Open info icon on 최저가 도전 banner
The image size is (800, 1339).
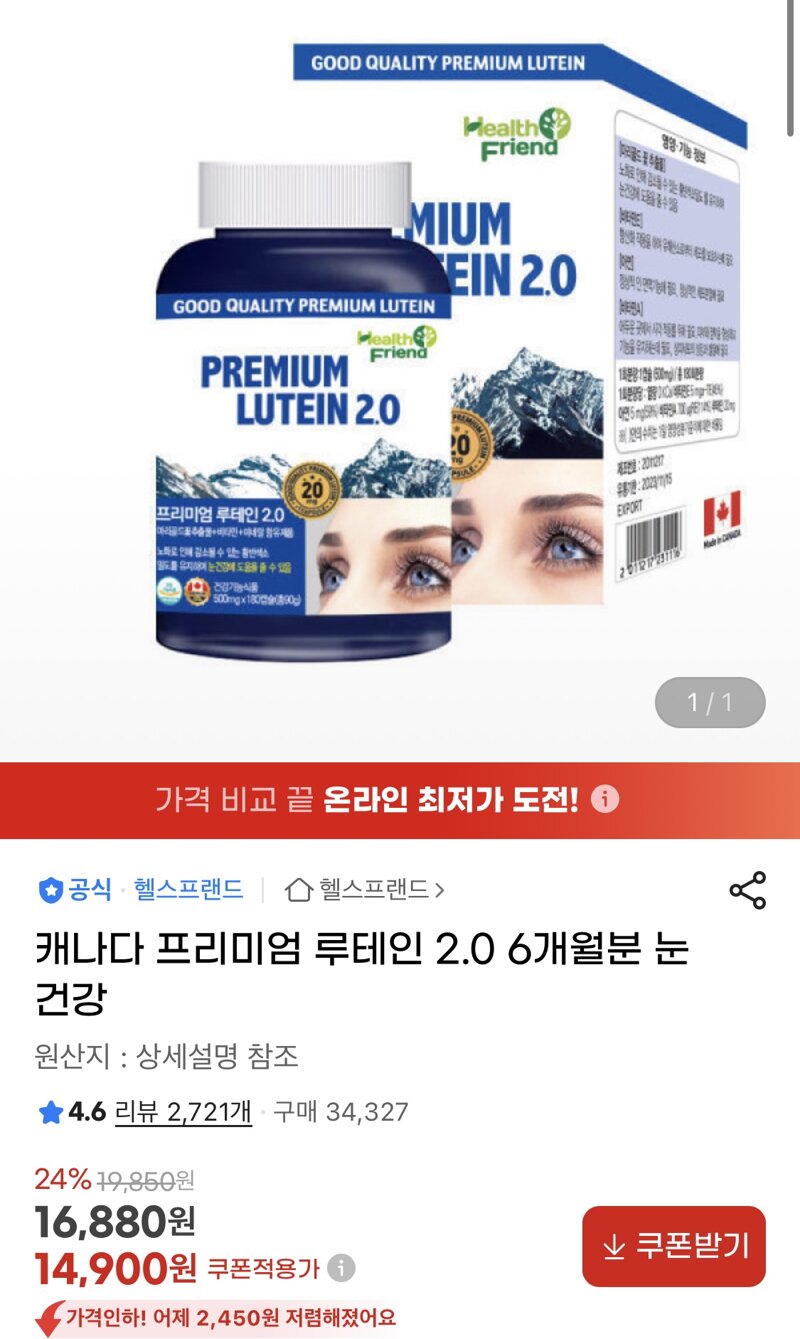604,800
